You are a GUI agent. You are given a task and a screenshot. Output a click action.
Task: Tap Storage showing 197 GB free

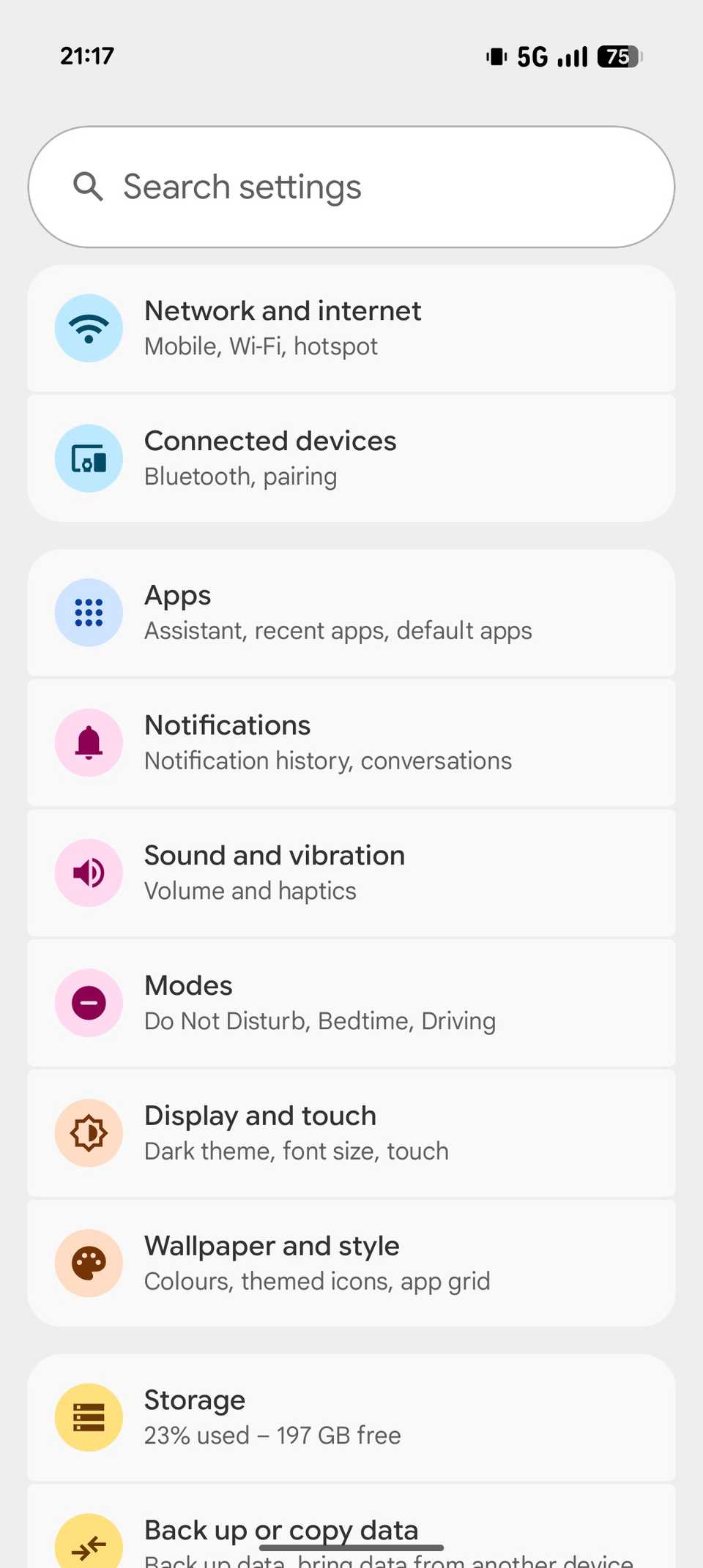coord(351,1416)
